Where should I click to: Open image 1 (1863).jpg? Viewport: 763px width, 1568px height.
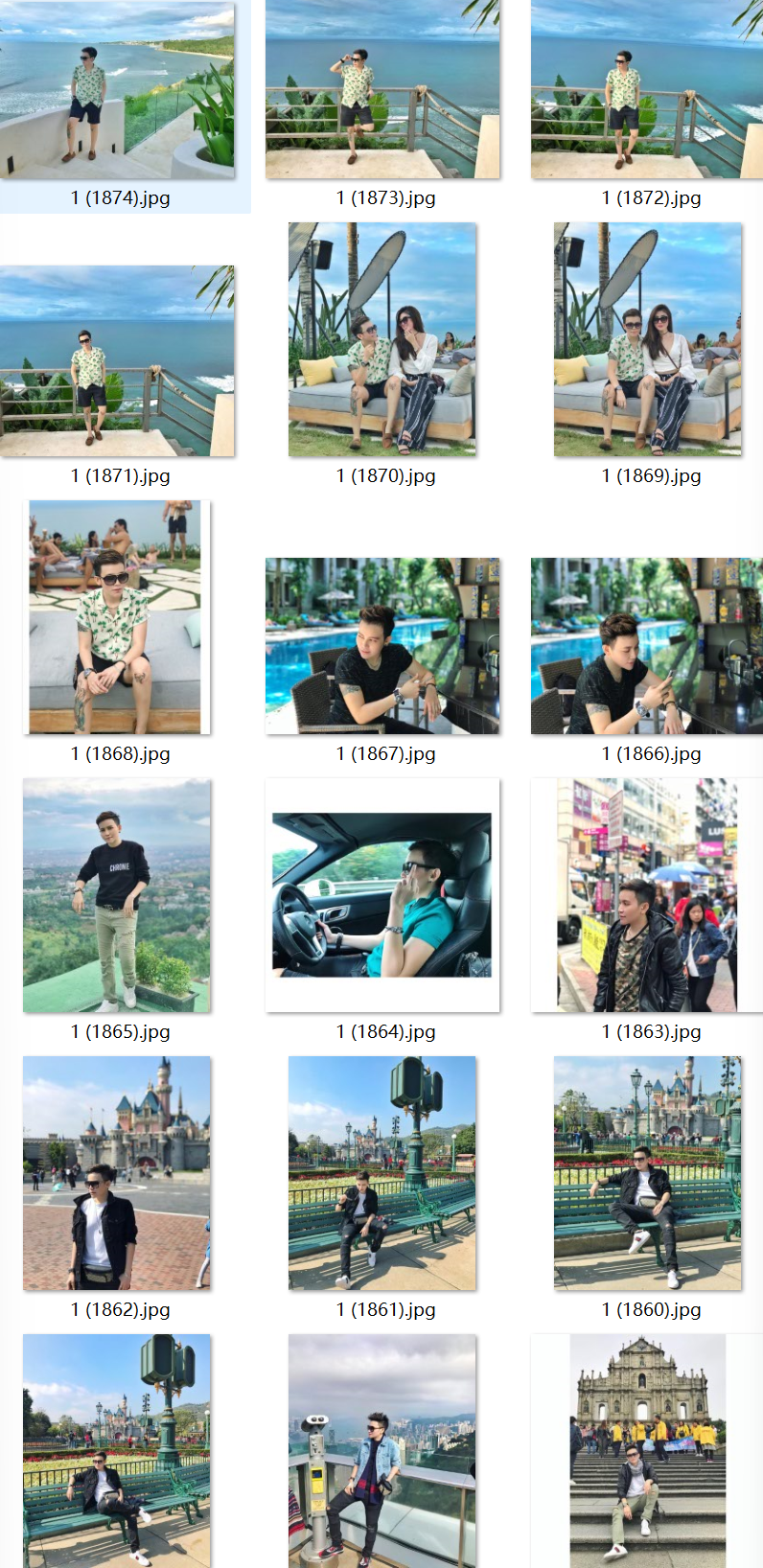tap(647, 895)
